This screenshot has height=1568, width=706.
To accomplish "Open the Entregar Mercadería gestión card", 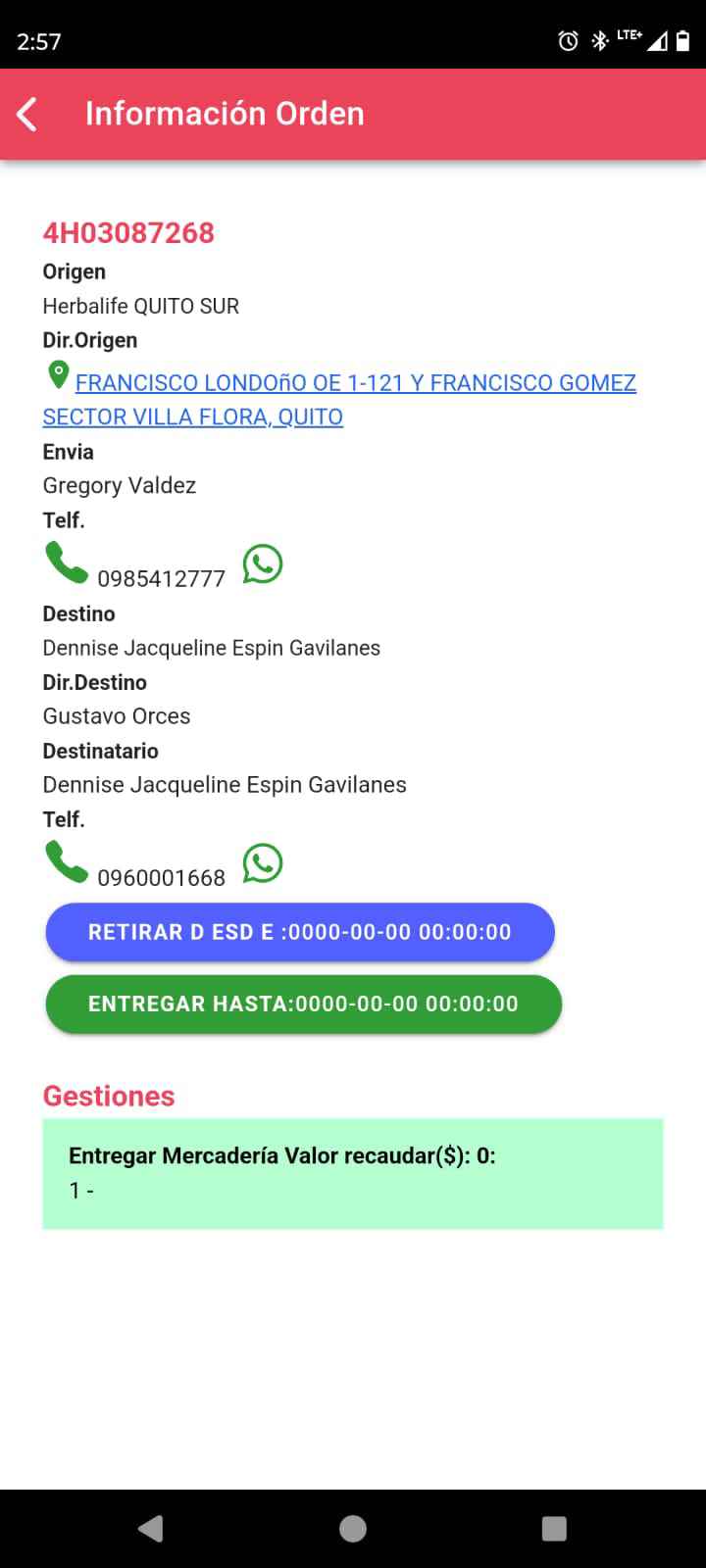I will coord(353,1173).
